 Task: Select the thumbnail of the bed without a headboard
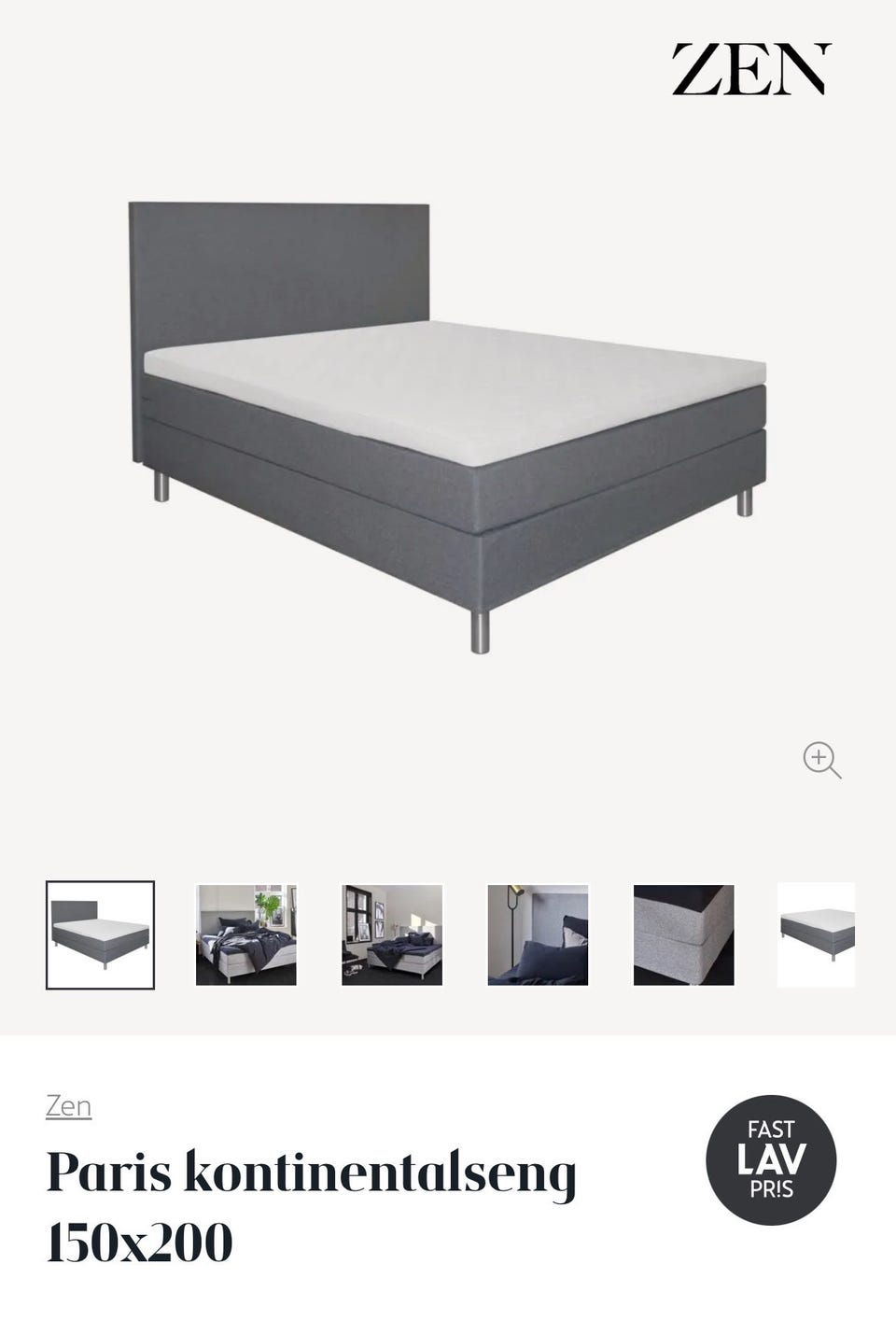(817, 934)
